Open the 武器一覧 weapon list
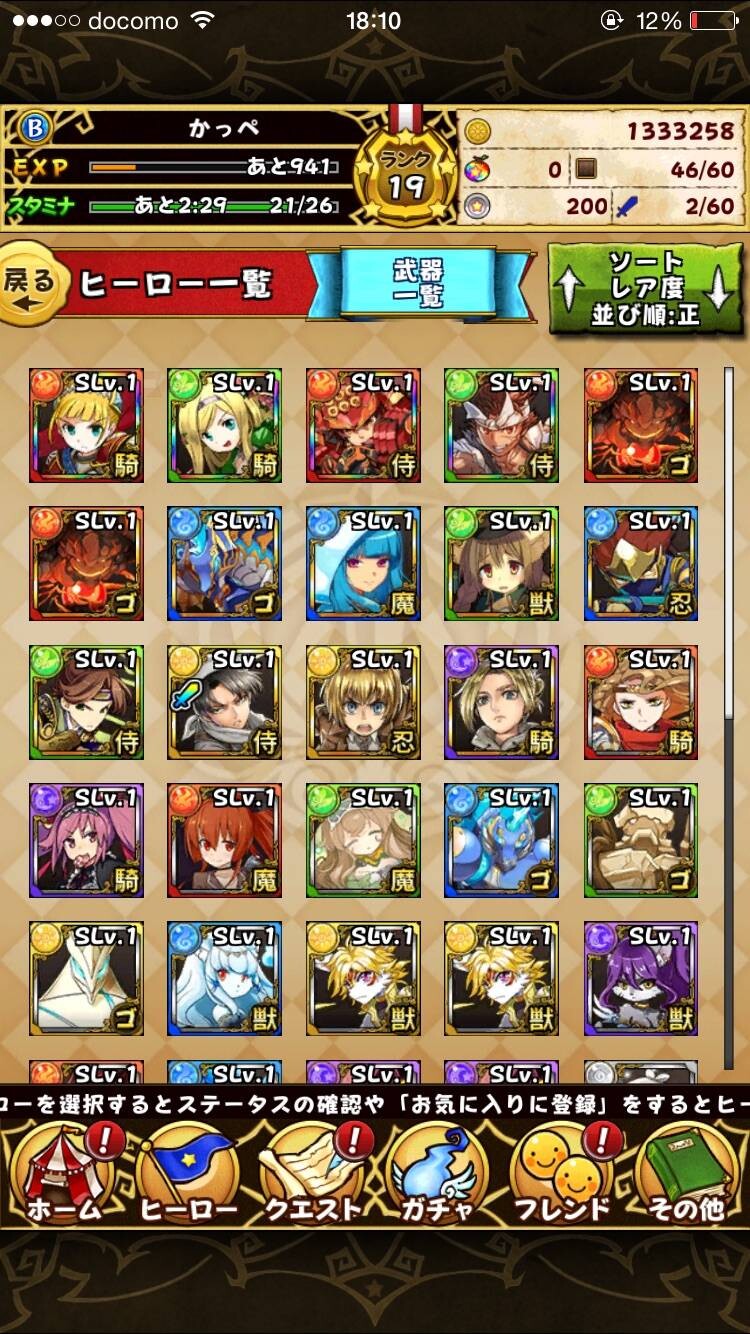This screenshot has height=1334, width=750. tap(418, 283)
